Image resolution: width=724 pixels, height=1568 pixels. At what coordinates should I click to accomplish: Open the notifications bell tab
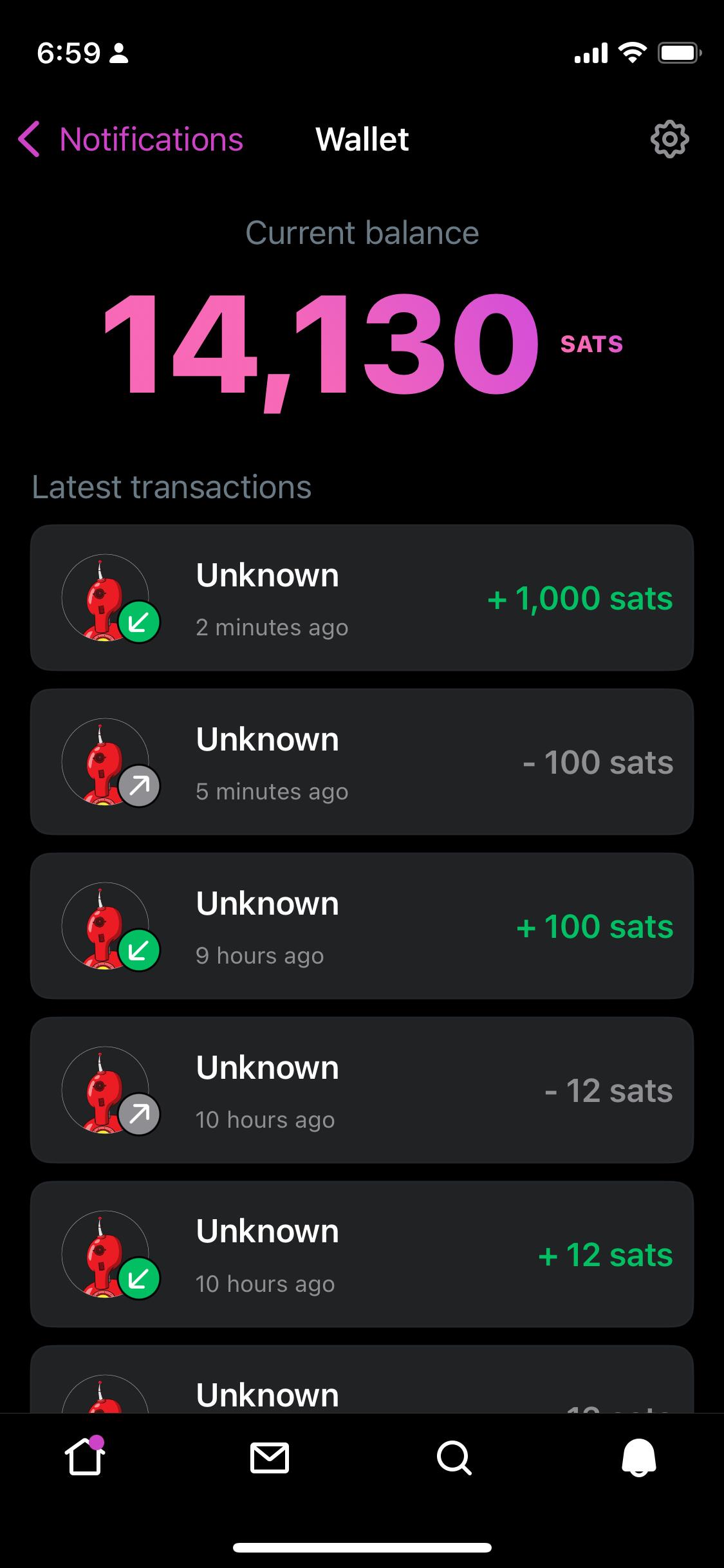638,1458
